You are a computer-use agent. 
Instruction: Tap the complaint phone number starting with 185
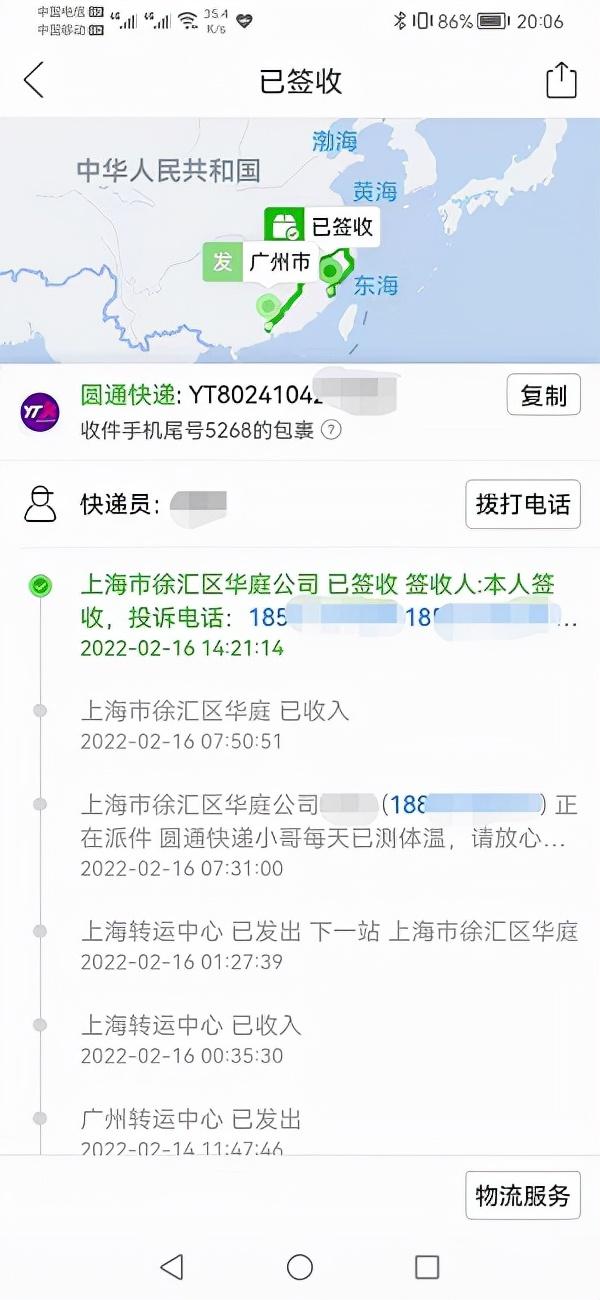pos(320,617)
